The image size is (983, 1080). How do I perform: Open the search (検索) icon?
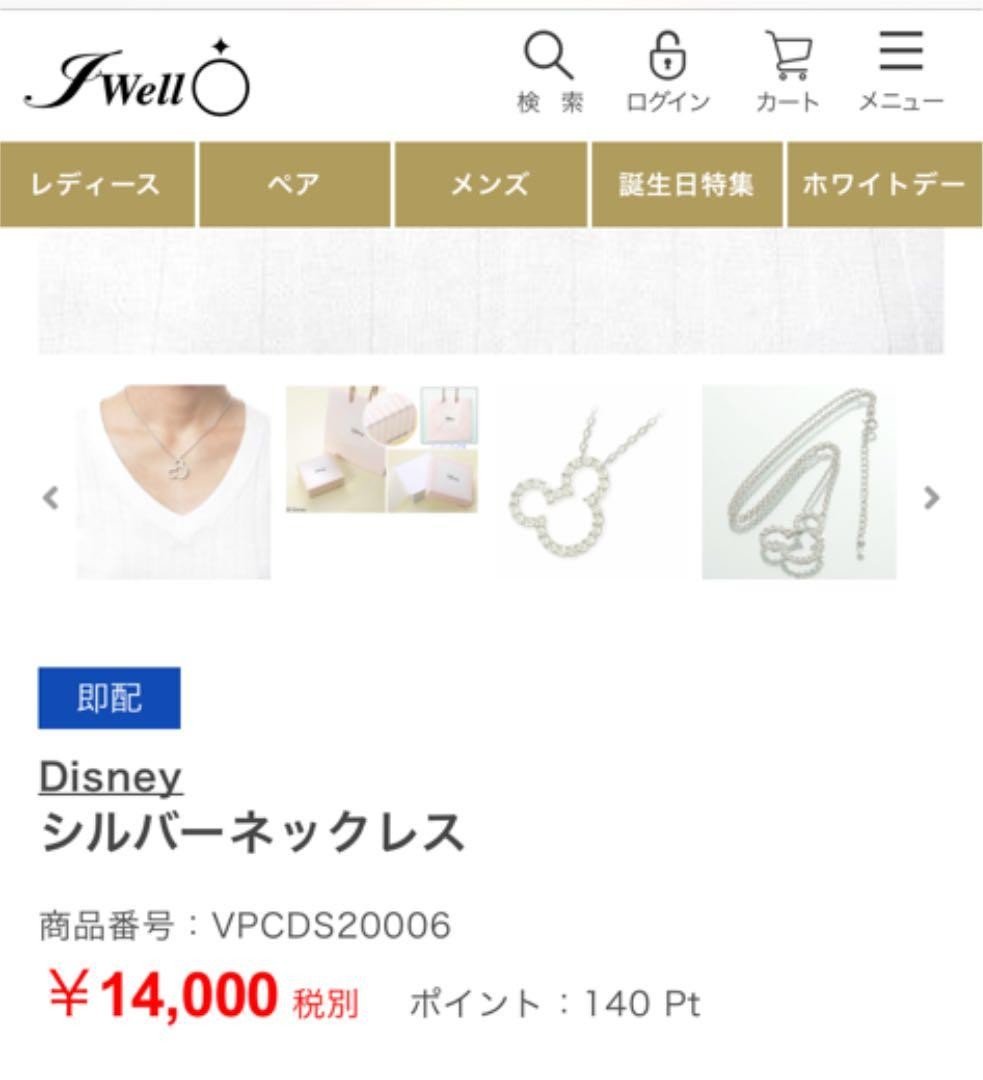pos(550,71)
